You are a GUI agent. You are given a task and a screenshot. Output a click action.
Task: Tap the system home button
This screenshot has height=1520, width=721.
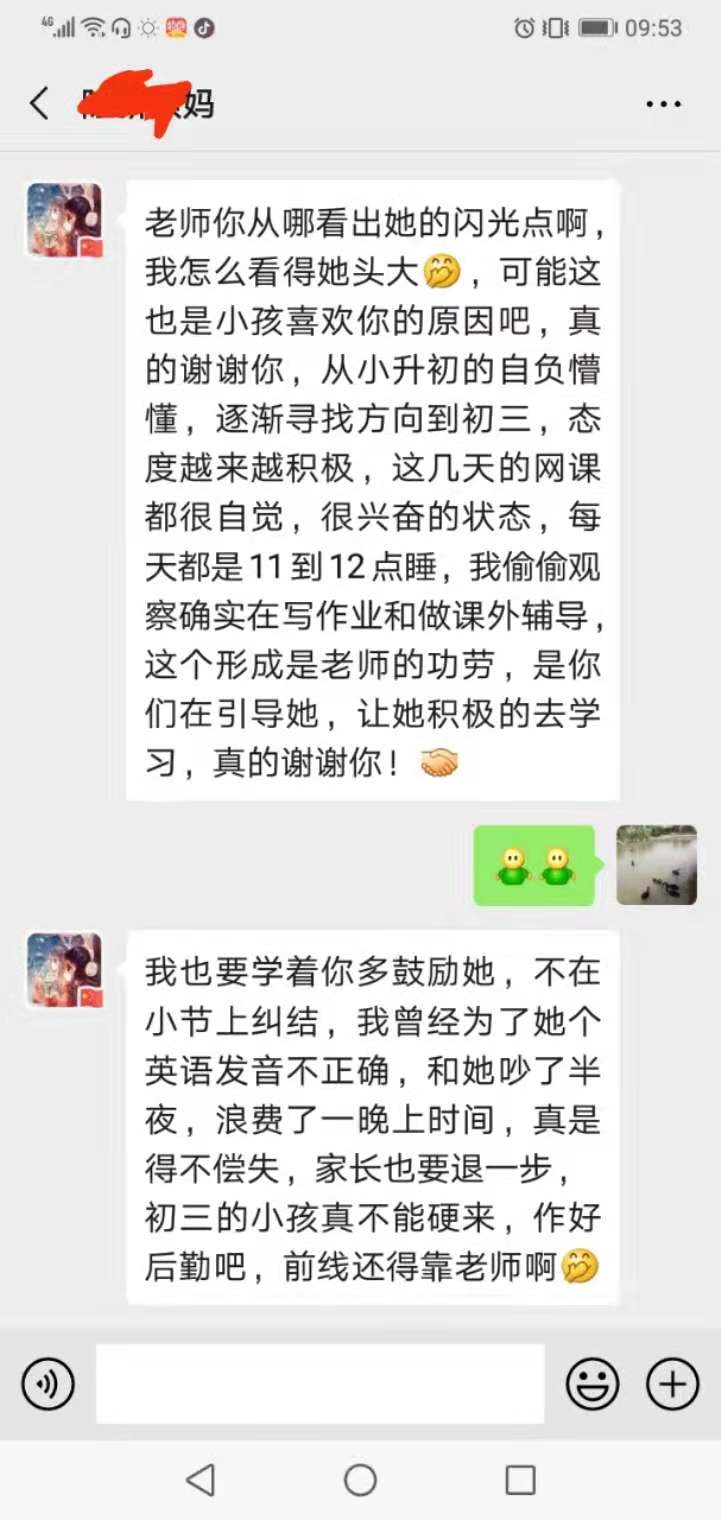[360, 1479]
